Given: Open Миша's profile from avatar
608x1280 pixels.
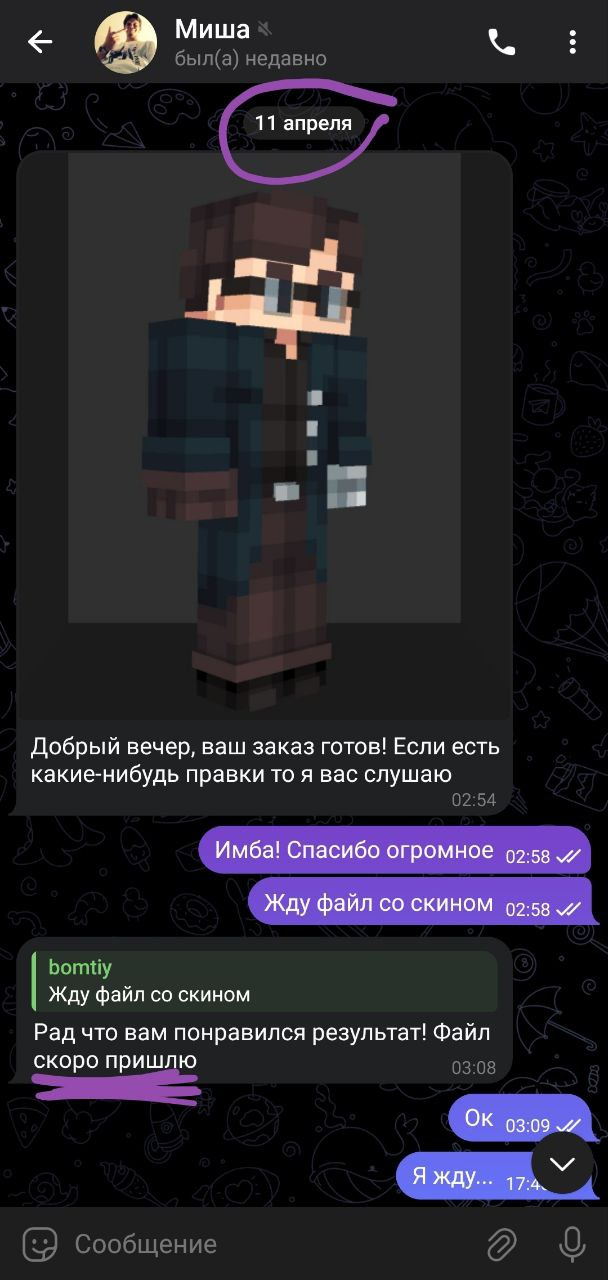Looking at the screenshot, I should pyautogui.click(x=125, y=42).
